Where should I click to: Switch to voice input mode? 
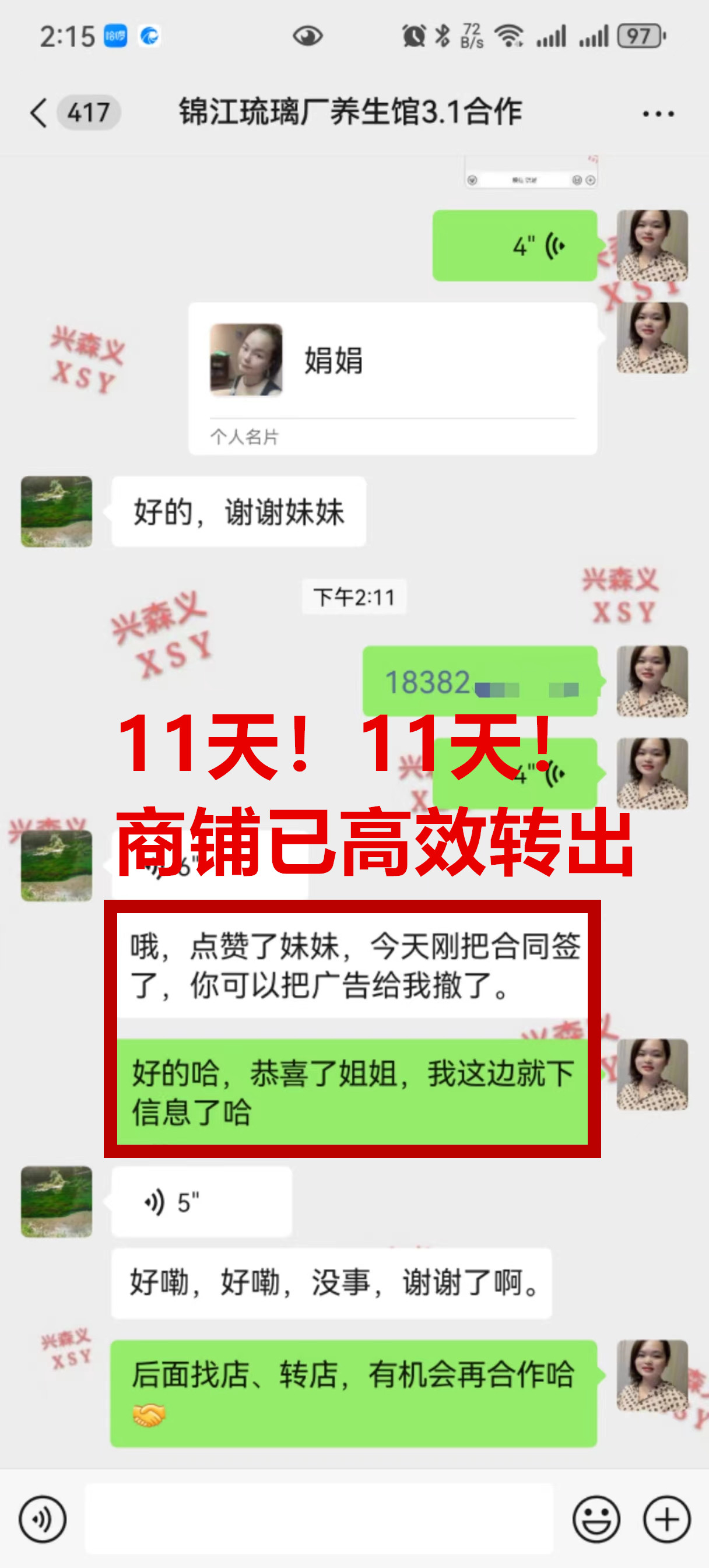coord(42,1518)
